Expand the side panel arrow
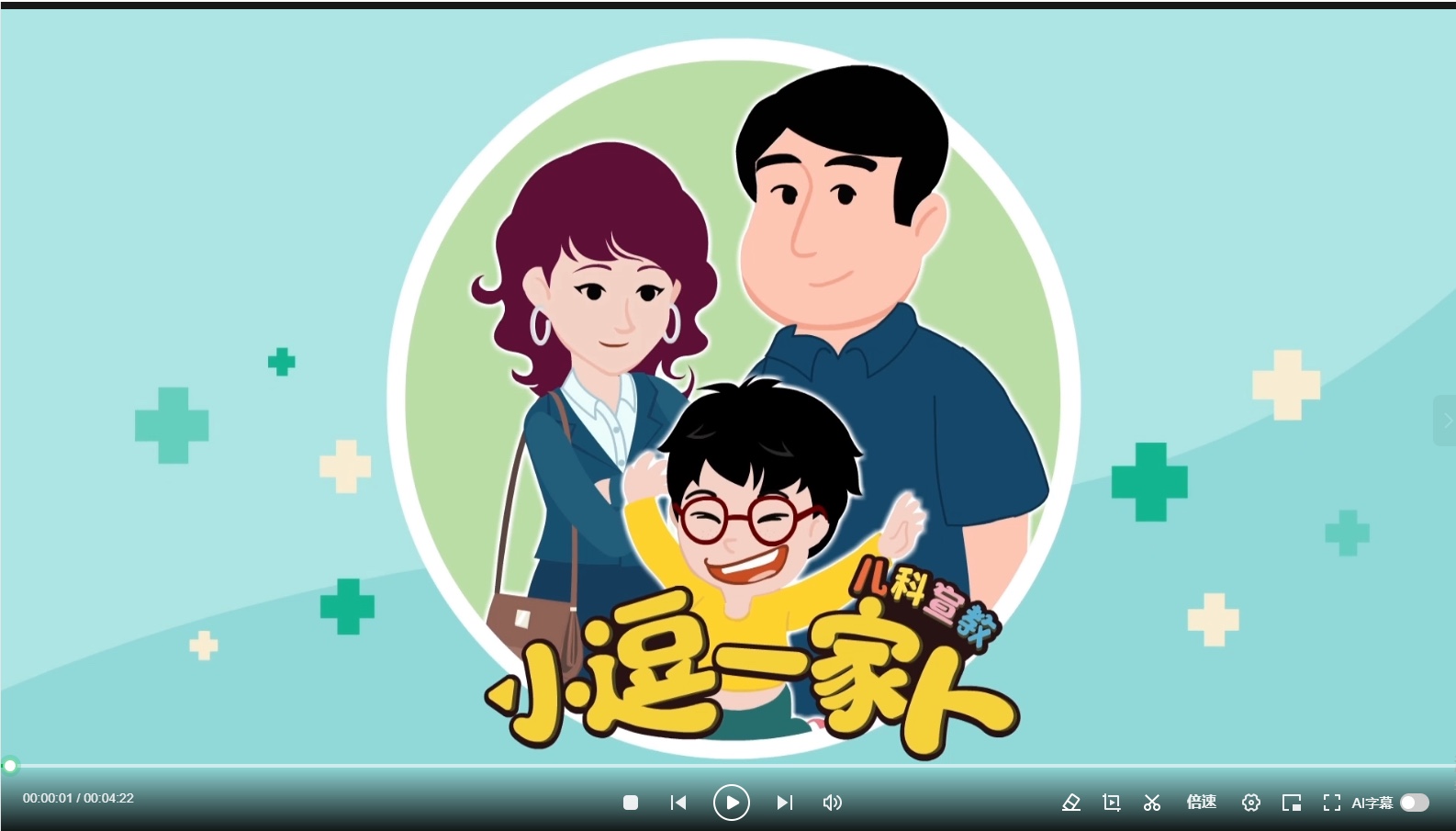This screenshot has width=1456, height=831. click(1446, 421)
